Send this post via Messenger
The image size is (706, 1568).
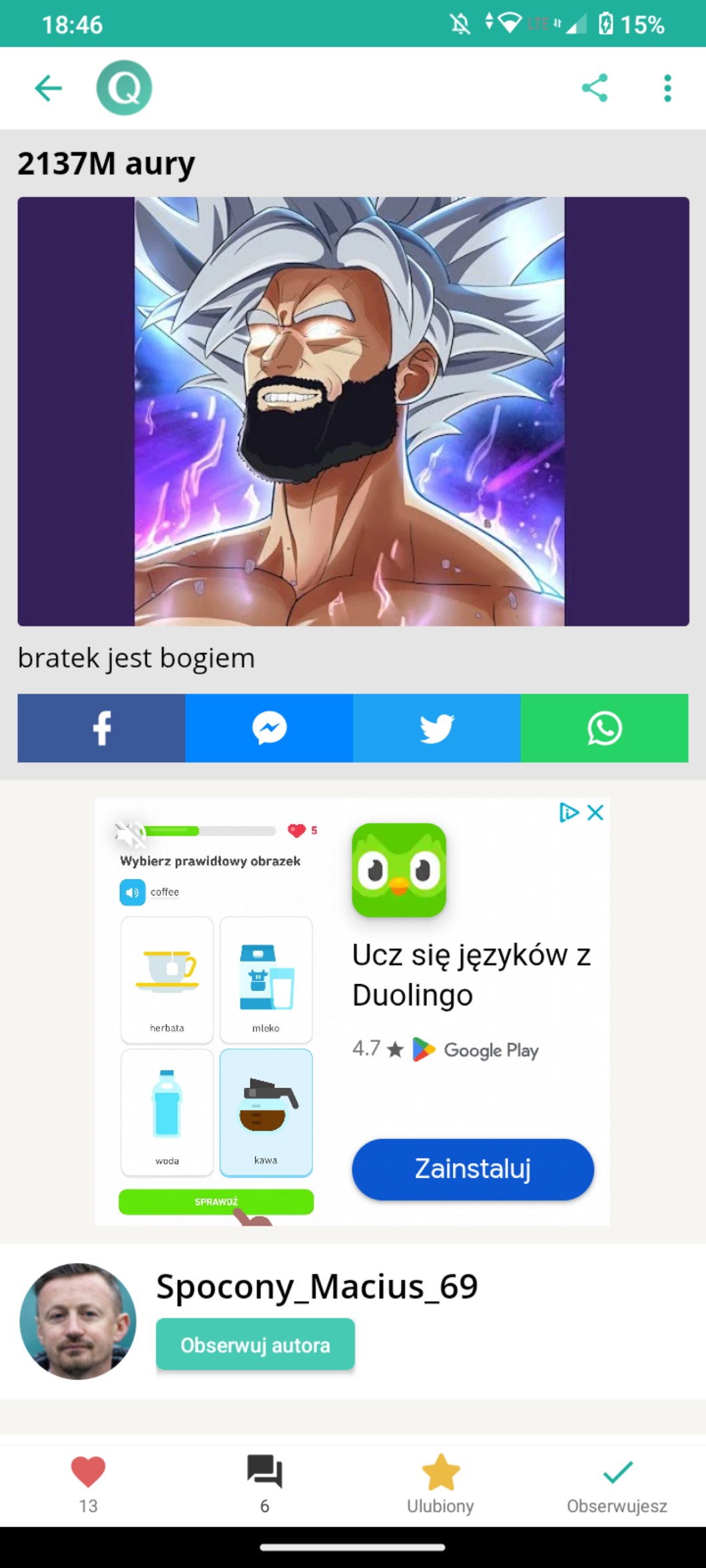[269, 728]
